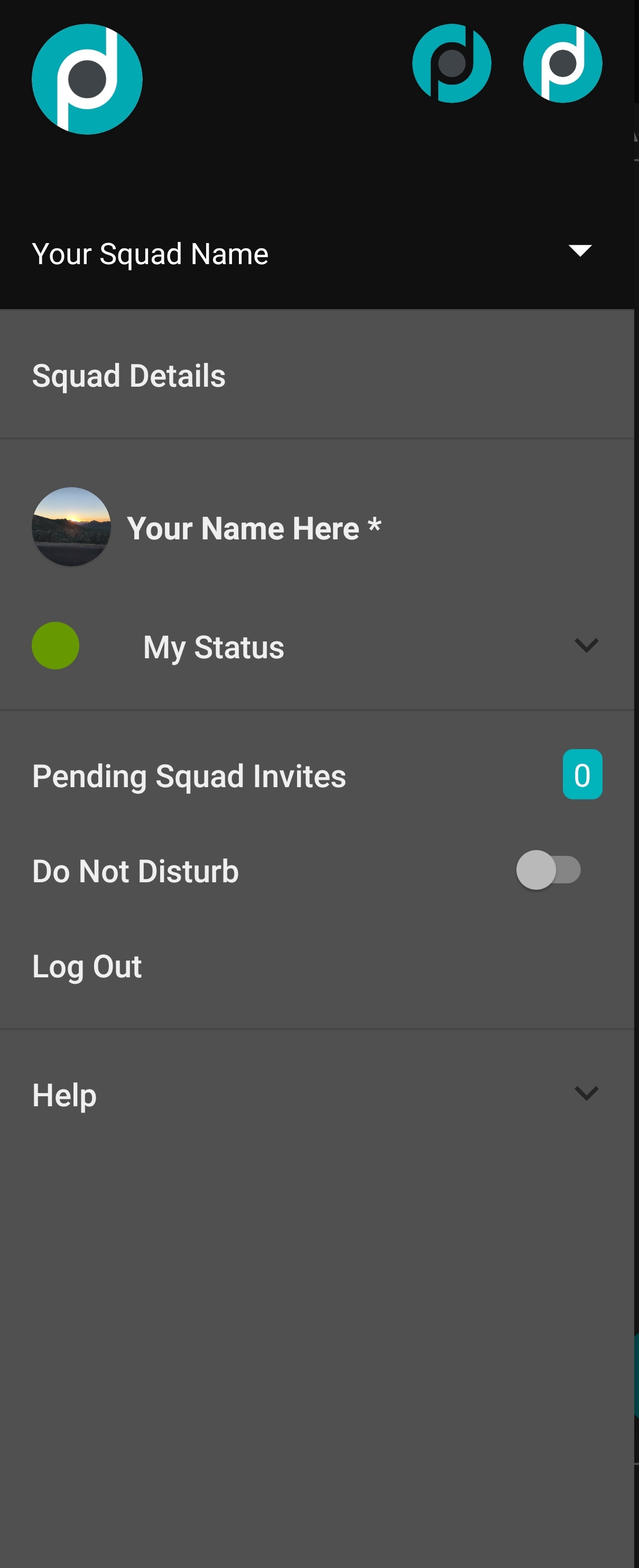Enable the Do Not Disturb switch
The width and height of the screenshot is (639, 1568).
tap(548, 870)
